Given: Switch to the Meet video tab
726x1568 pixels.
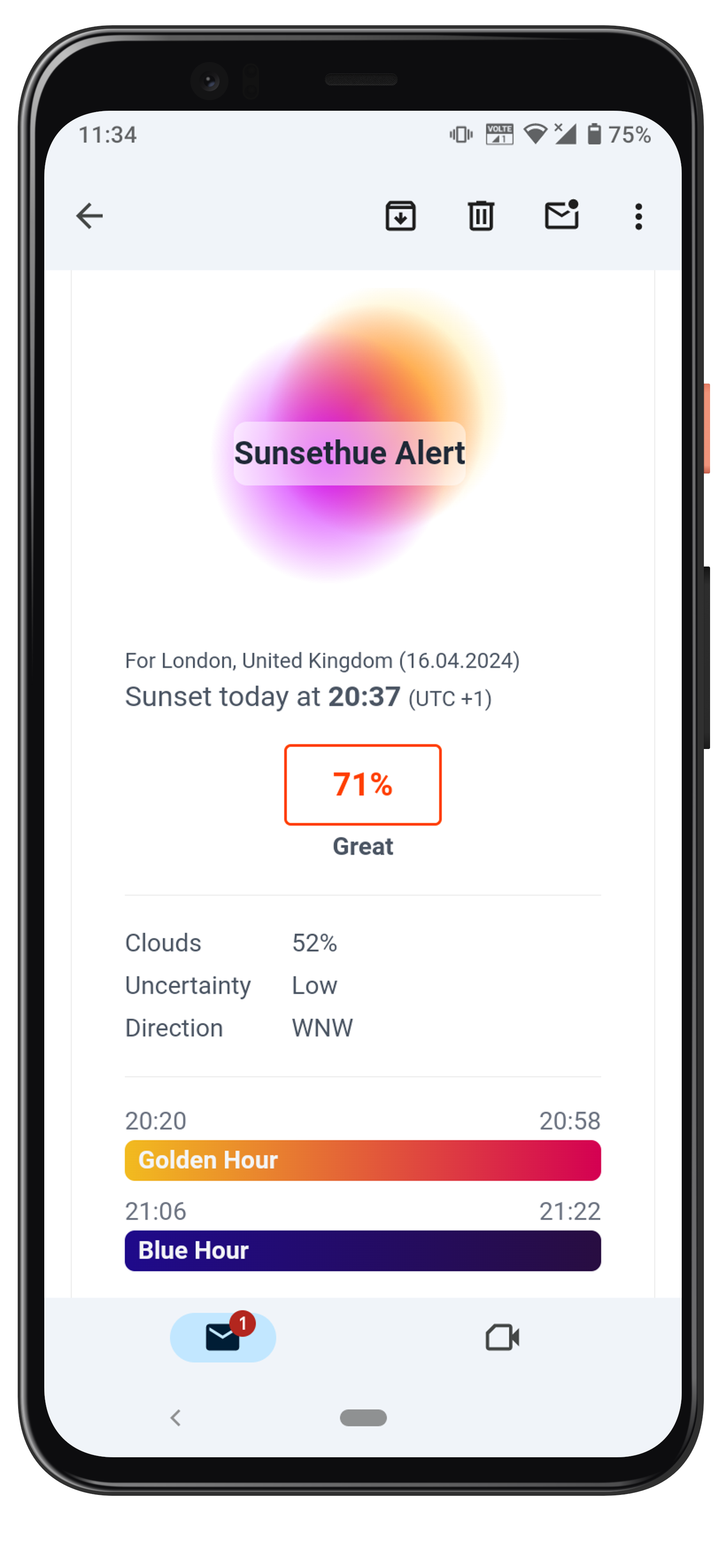Looking at the screenshot, I should click(x=502, y=1337).
